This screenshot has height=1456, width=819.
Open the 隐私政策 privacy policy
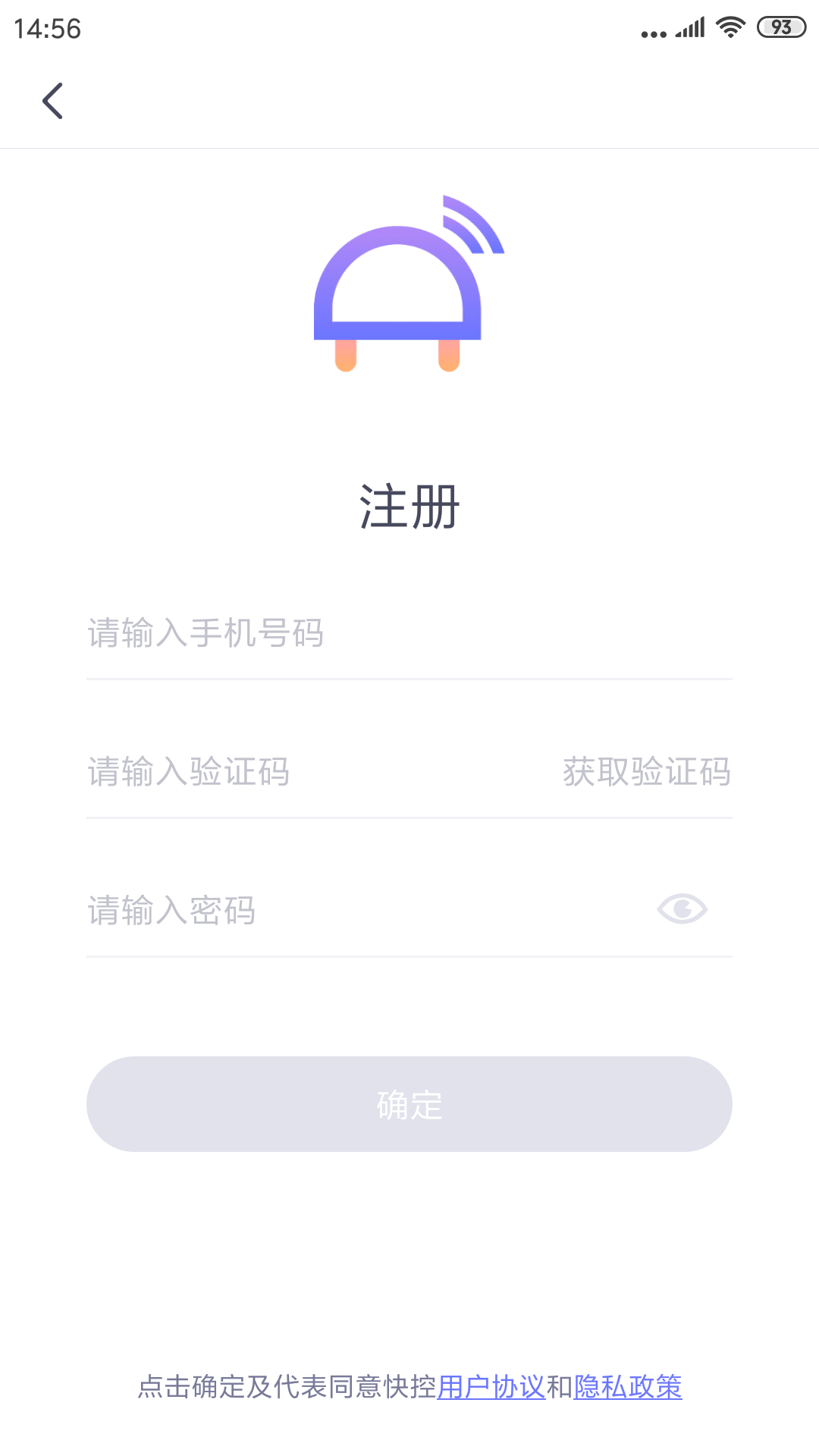(x=628, y=1386)
